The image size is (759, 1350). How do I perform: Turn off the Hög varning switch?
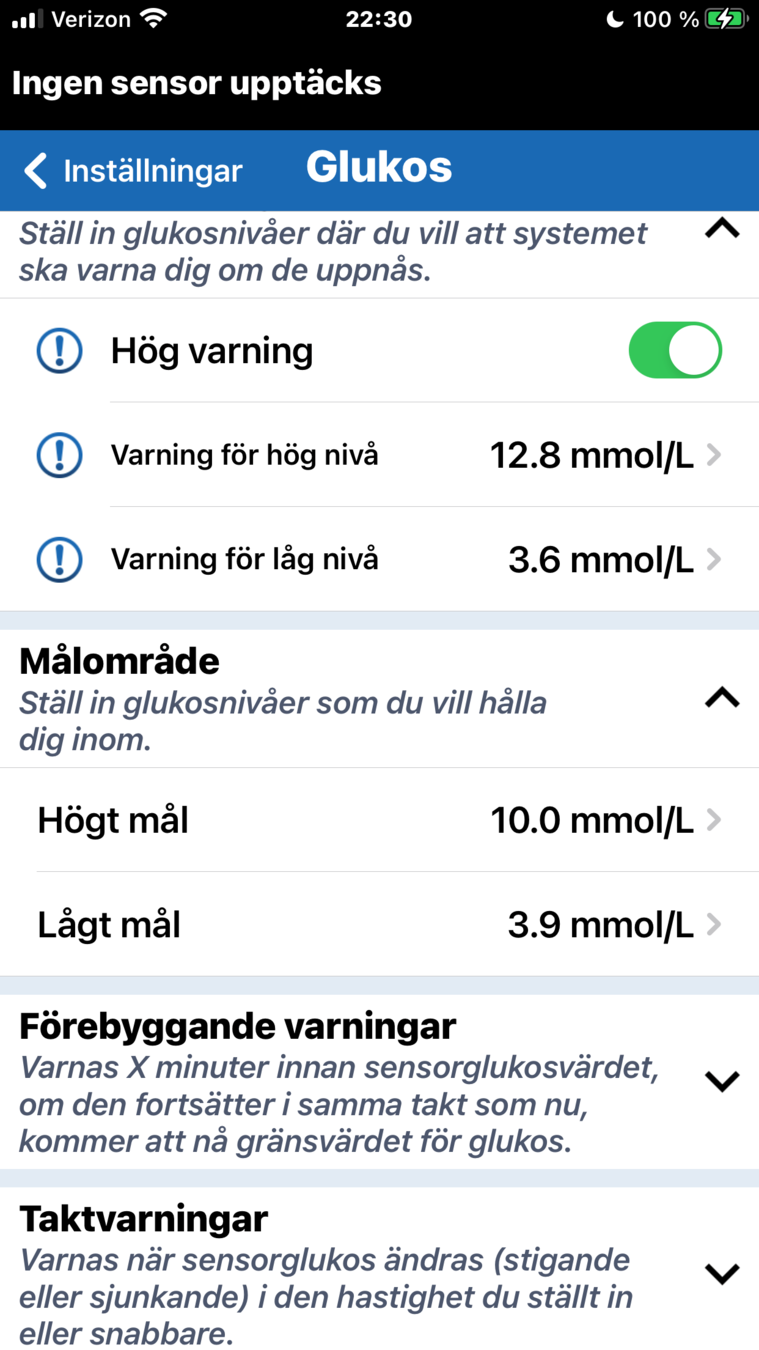pos(674,350)
